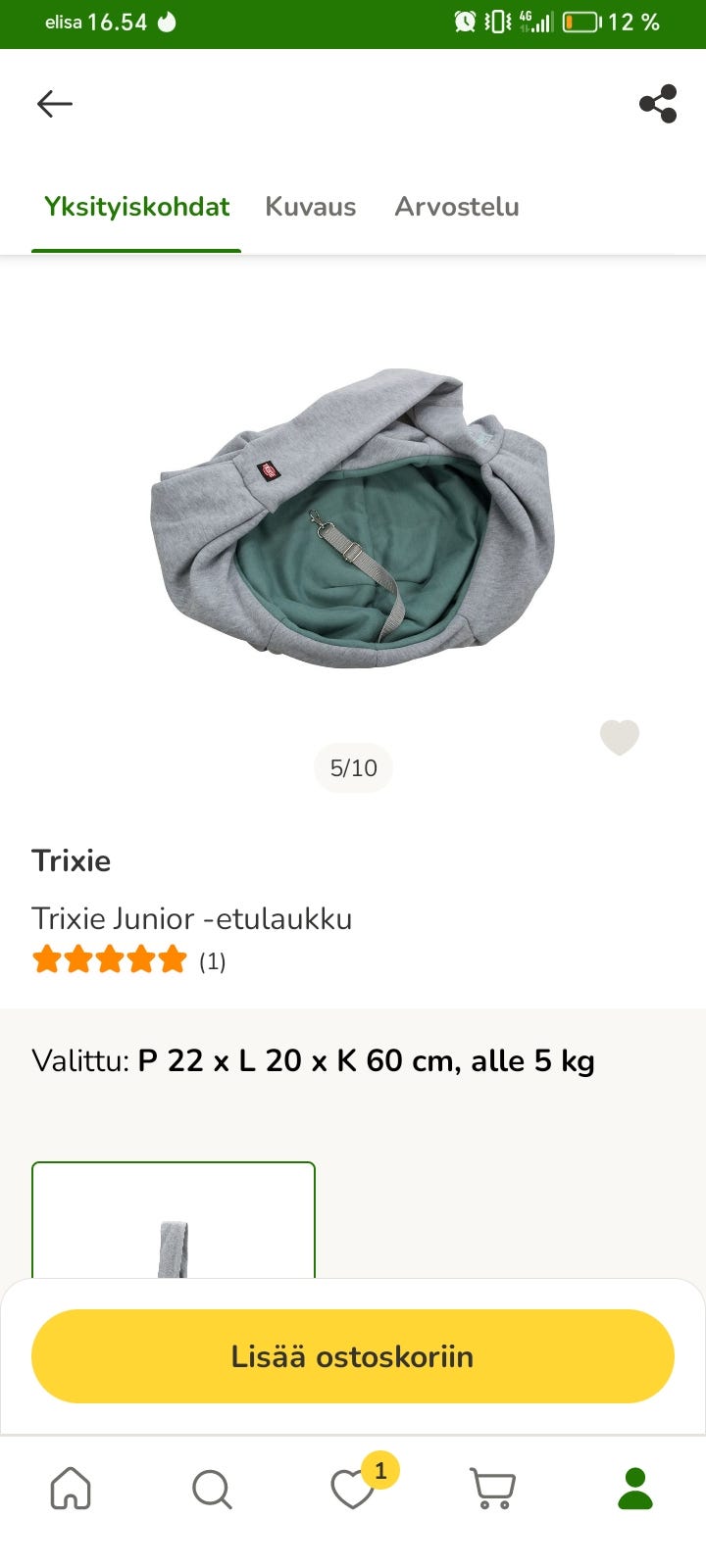
Task: Select the size variant thumbnail
Action: coord(174,1225)
